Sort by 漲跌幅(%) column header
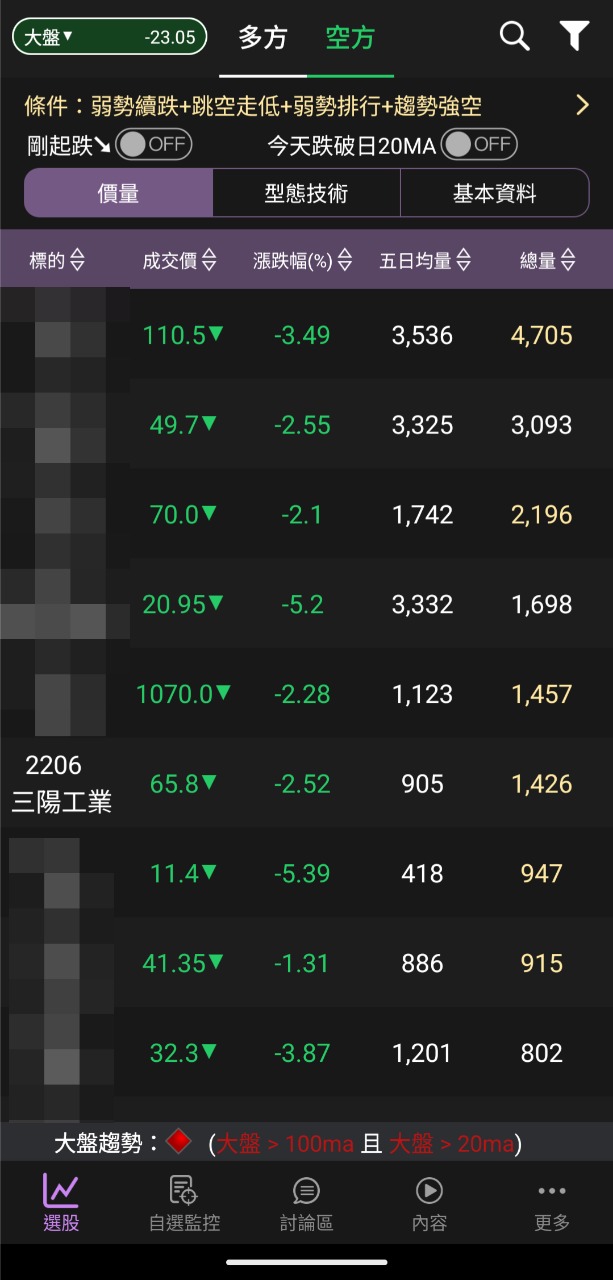Viewport: 613px width, 1280px height. click(x=303, y=261)
